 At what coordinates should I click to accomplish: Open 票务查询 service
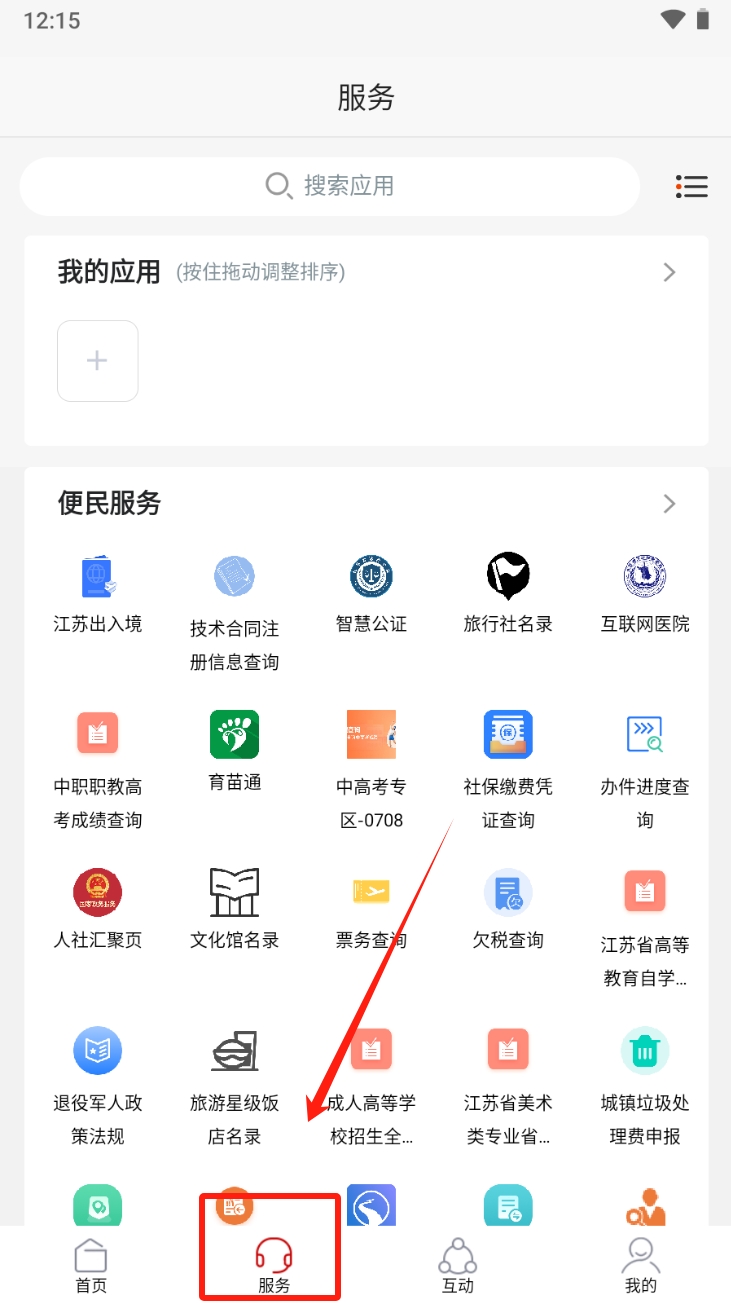(371, 908)
